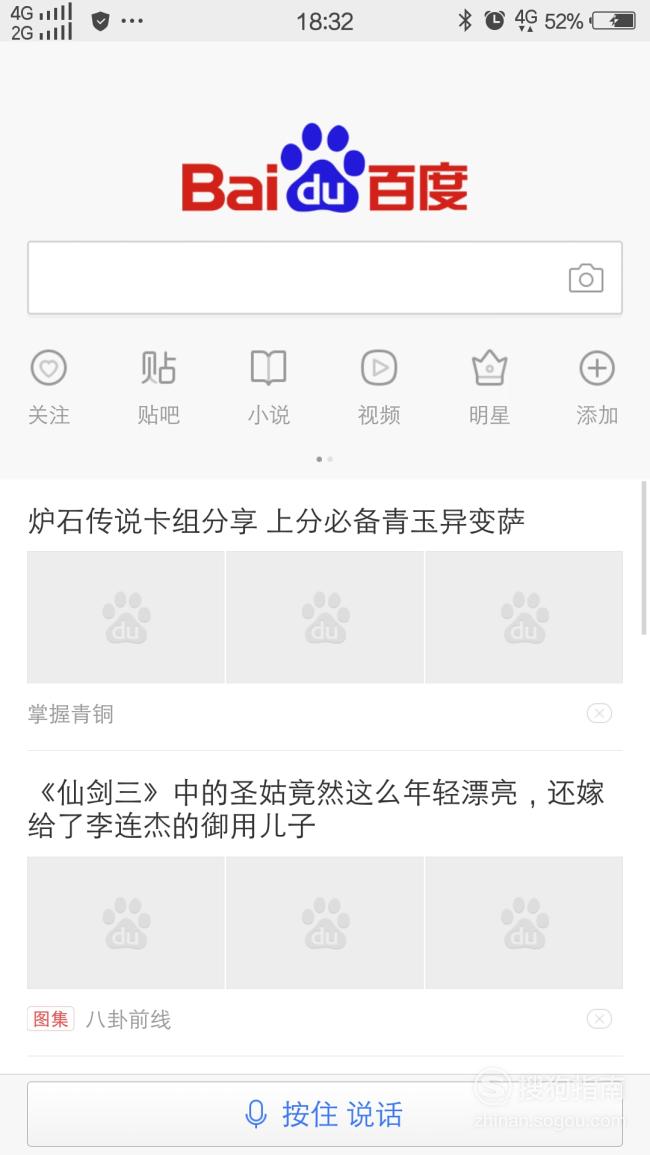The image size is (650, 1155).
Task: Open first image under 炉石传说 article
Action: (125, 617)
